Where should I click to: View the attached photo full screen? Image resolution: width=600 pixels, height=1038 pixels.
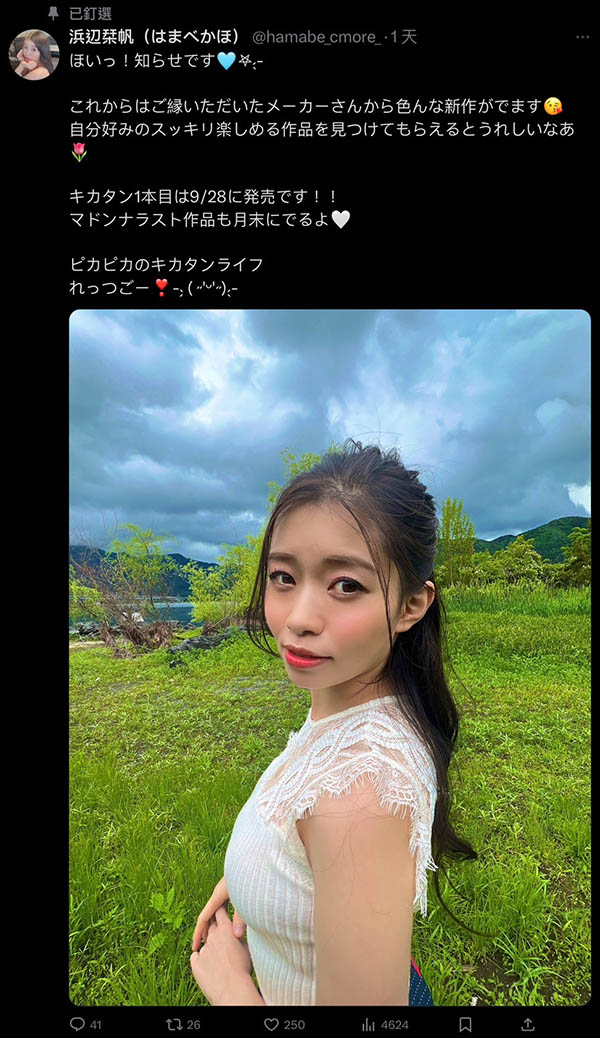click(x=330, y=657)
